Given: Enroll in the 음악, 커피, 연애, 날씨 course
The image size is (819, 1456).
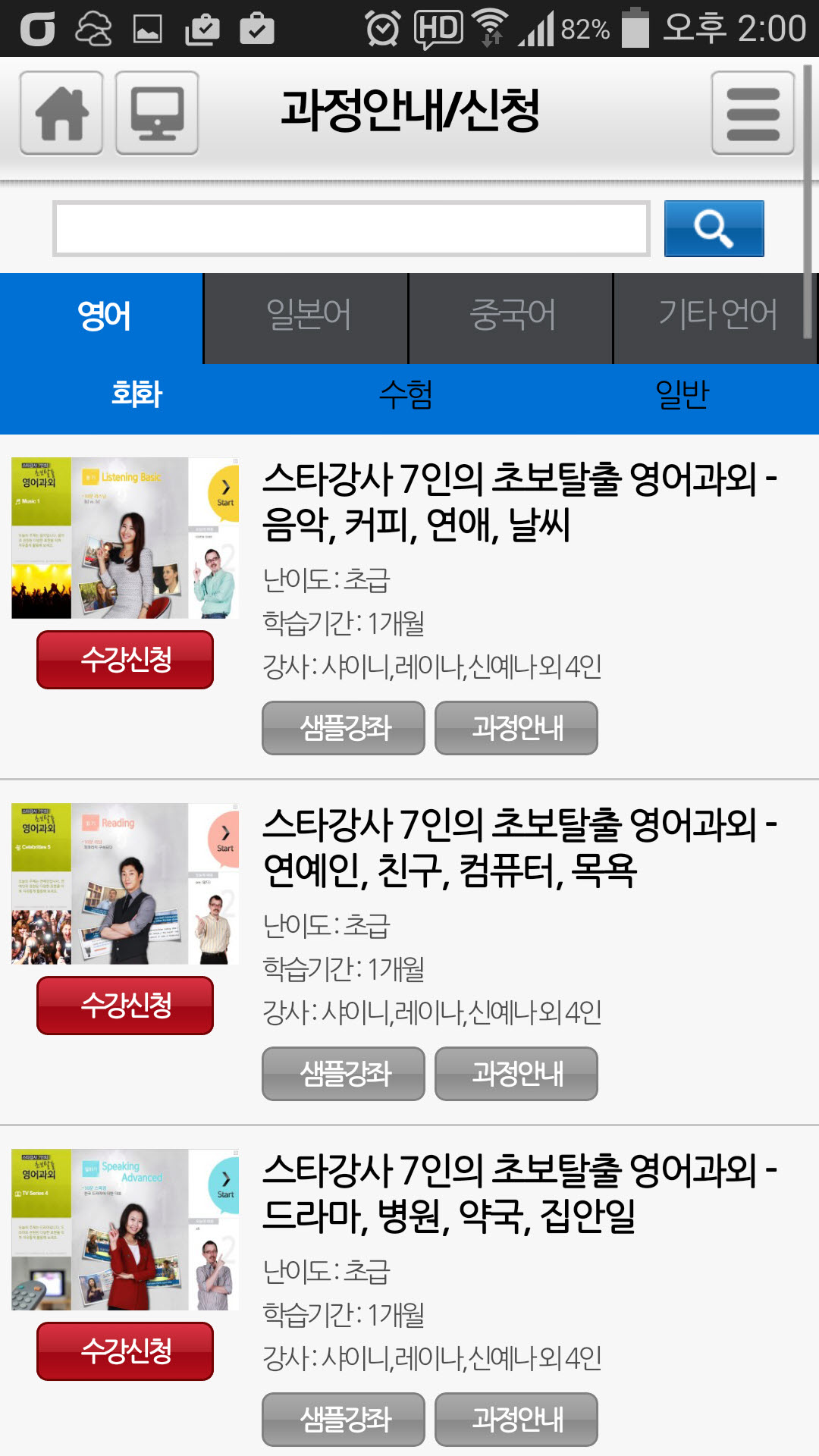Looking at the screenshot, I should [x=125, y=660].
